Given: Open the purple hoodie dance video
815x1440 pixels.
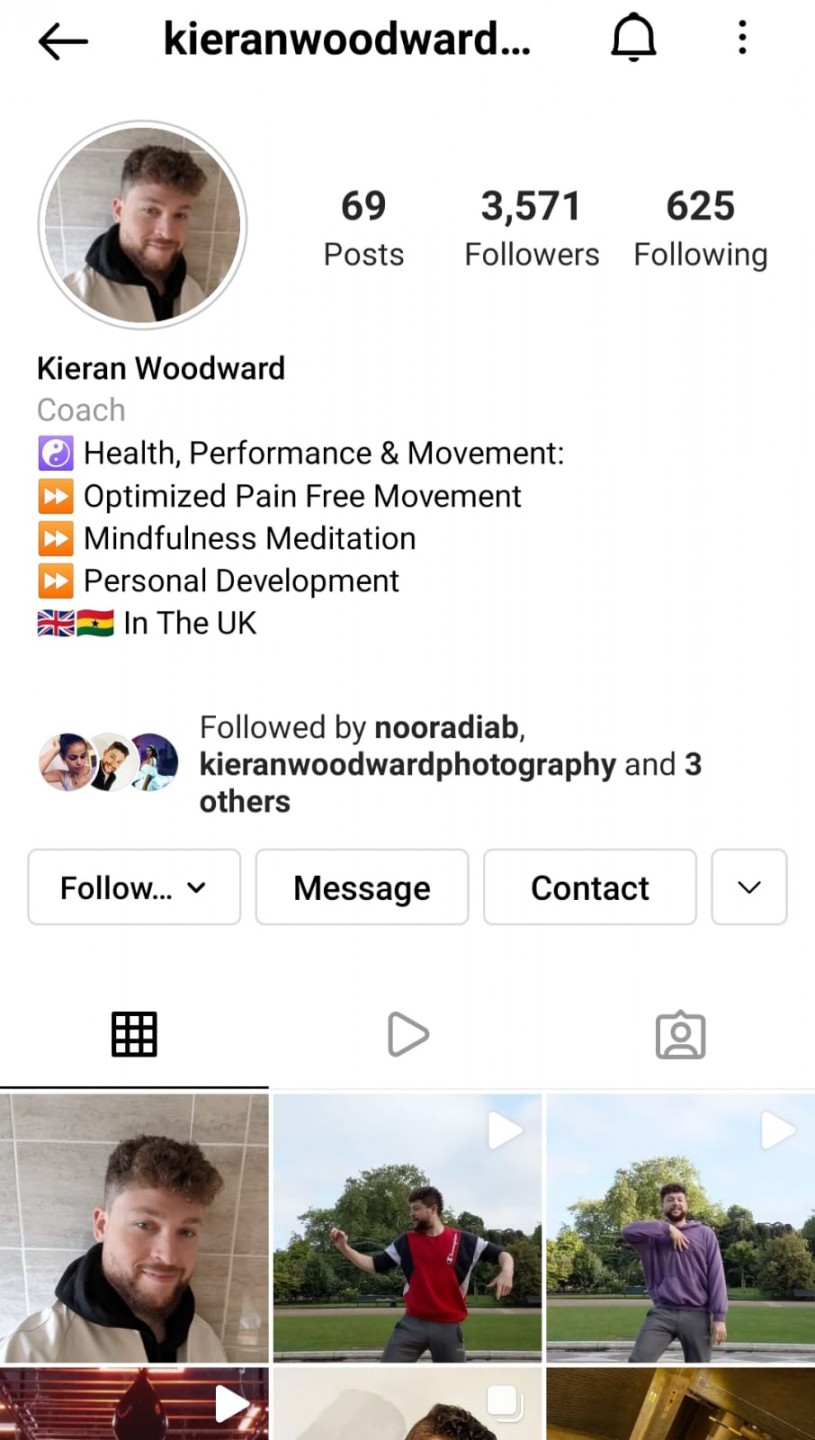Looking at the screenshot, I should coord(680,1227).
